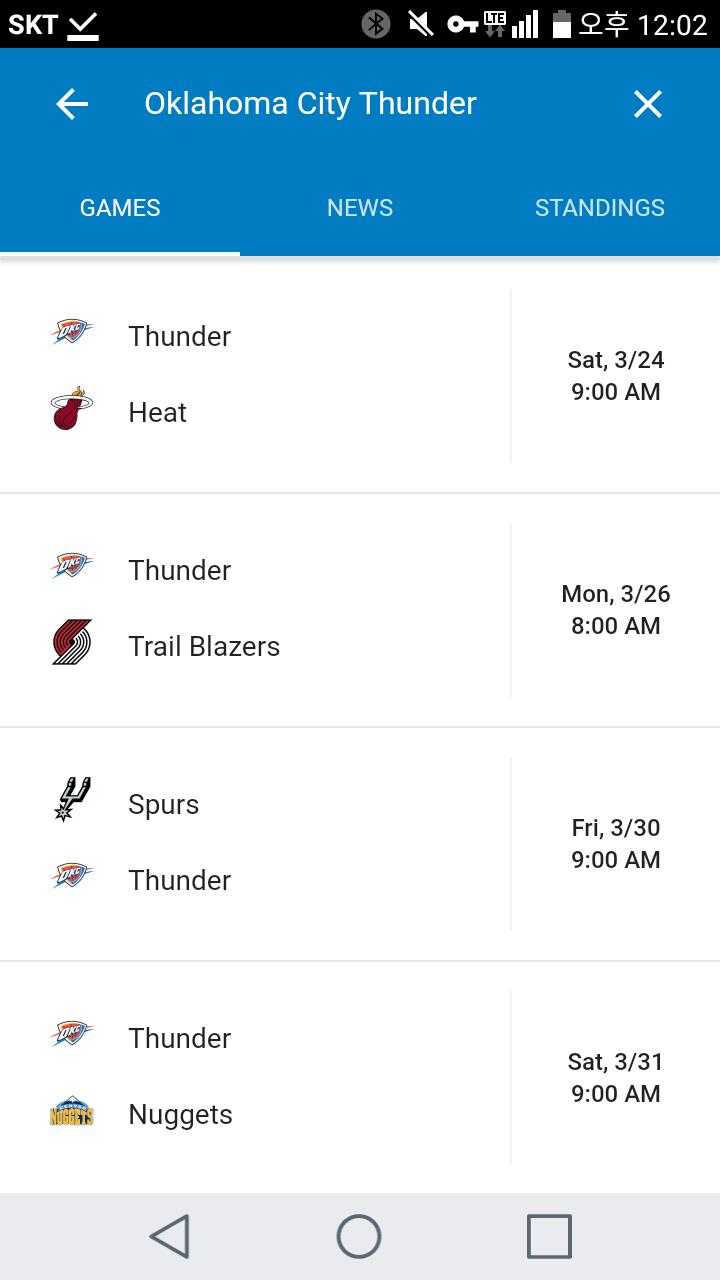Select the Games tab
The width and height of the screenshot is (720, 1280).
pyautogui.click(x=120, y=208)
